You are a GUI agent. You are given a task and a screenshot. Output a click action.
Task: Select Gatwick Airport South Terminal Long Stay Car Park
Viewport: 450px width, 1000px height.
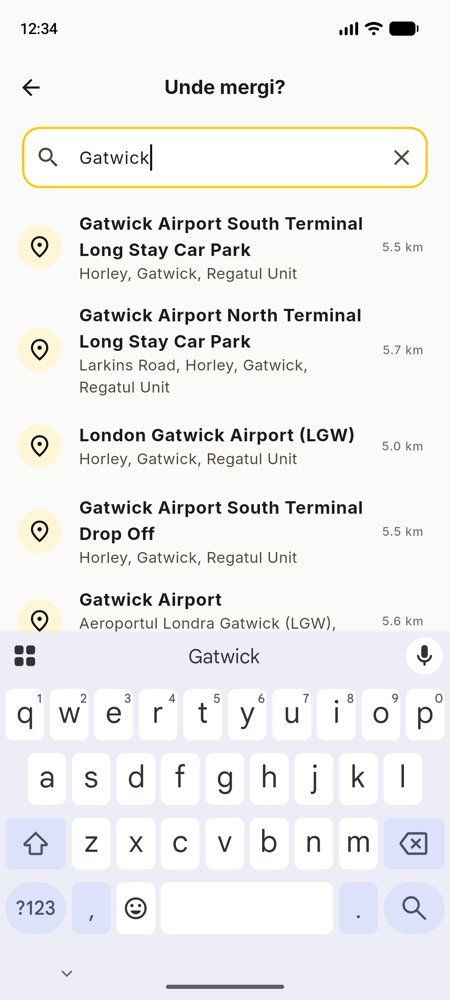point(224,248)
